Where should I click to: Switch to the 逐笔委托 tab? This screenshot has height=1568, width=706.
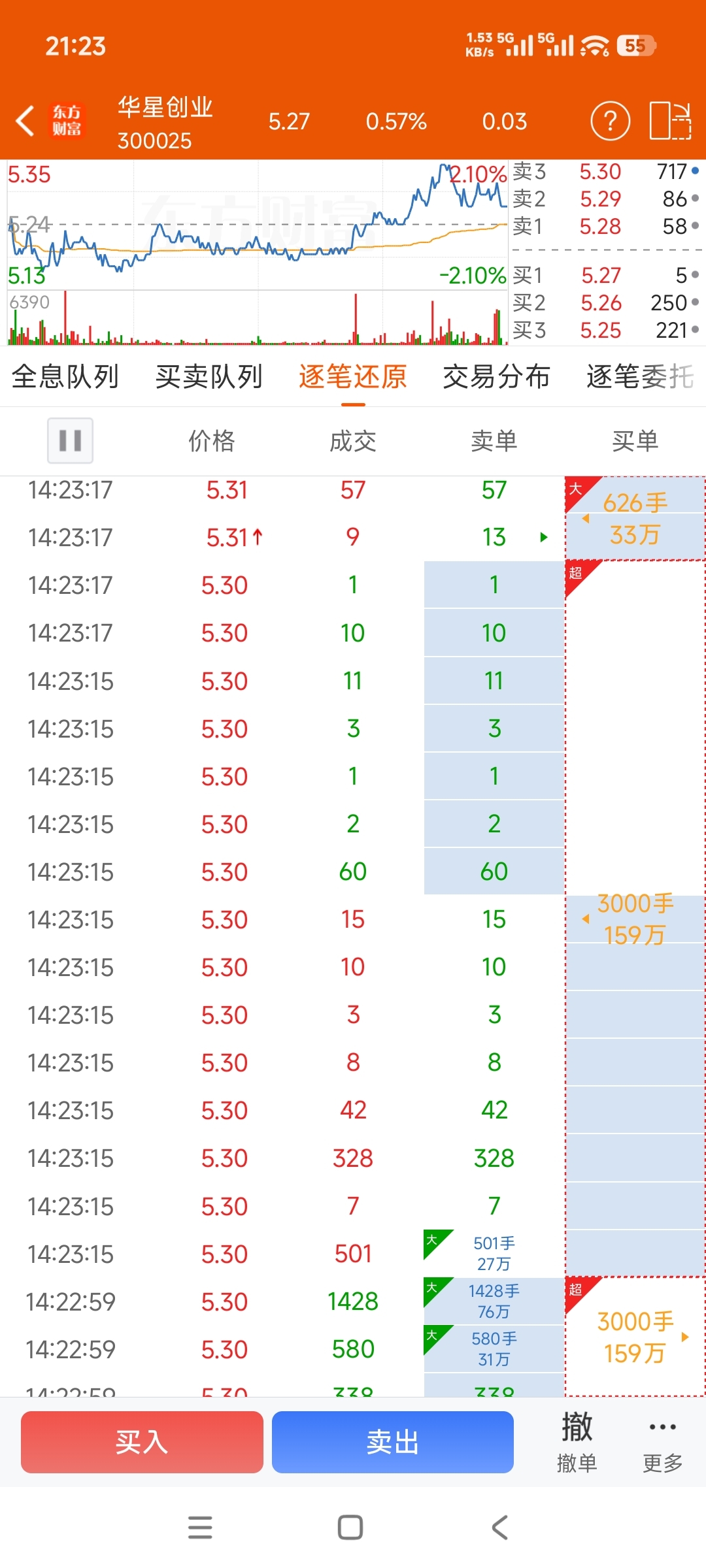point(640,377)
